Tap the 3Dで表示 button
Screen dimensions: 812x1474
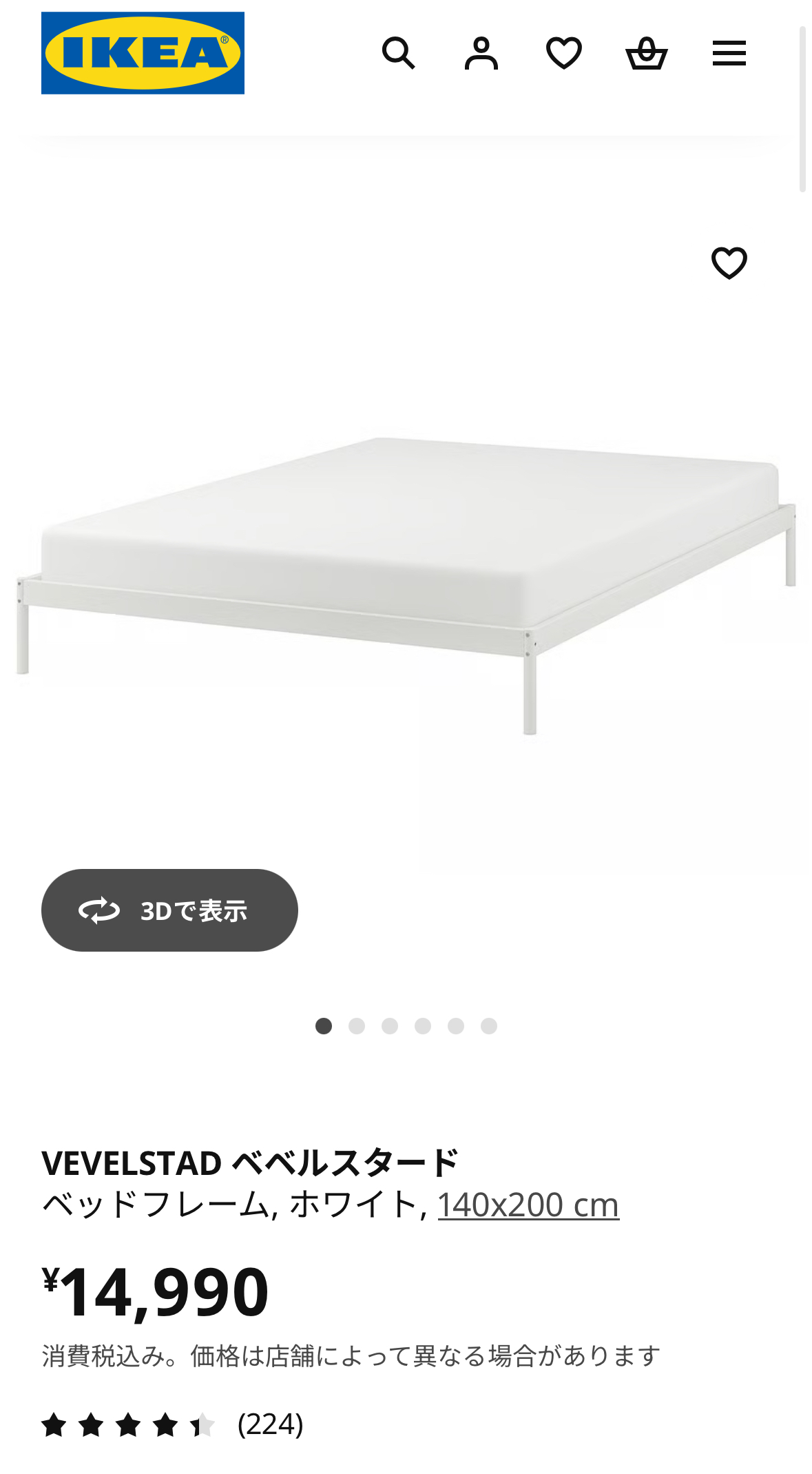click(x=169, y=910)
